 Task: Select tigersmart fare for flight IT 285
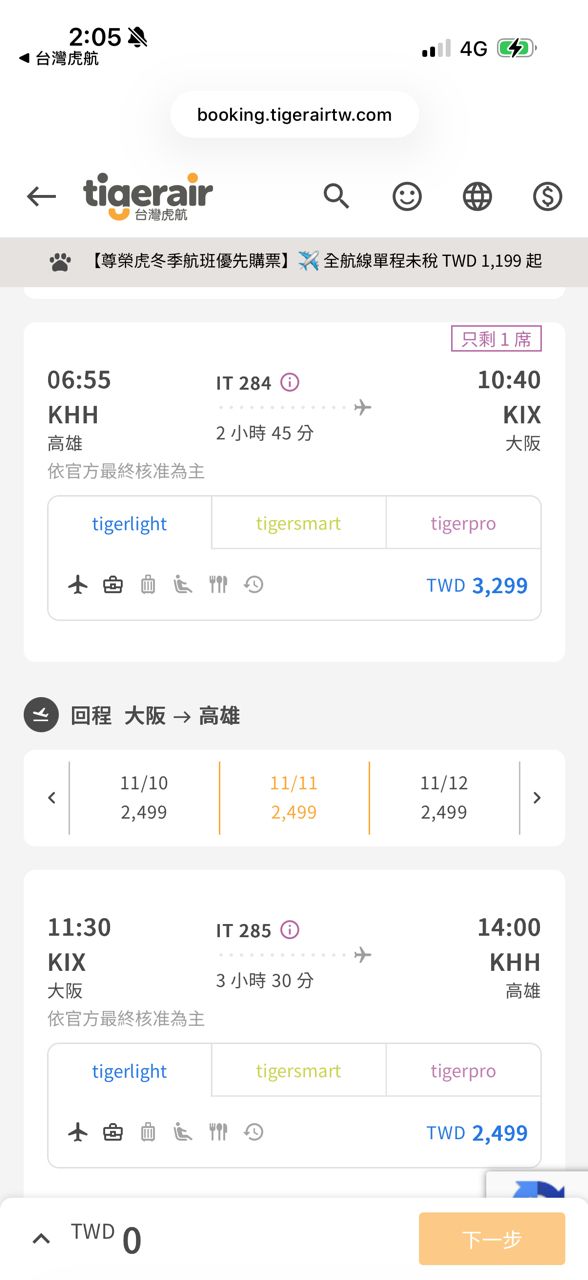click(x=298, y=1071)
